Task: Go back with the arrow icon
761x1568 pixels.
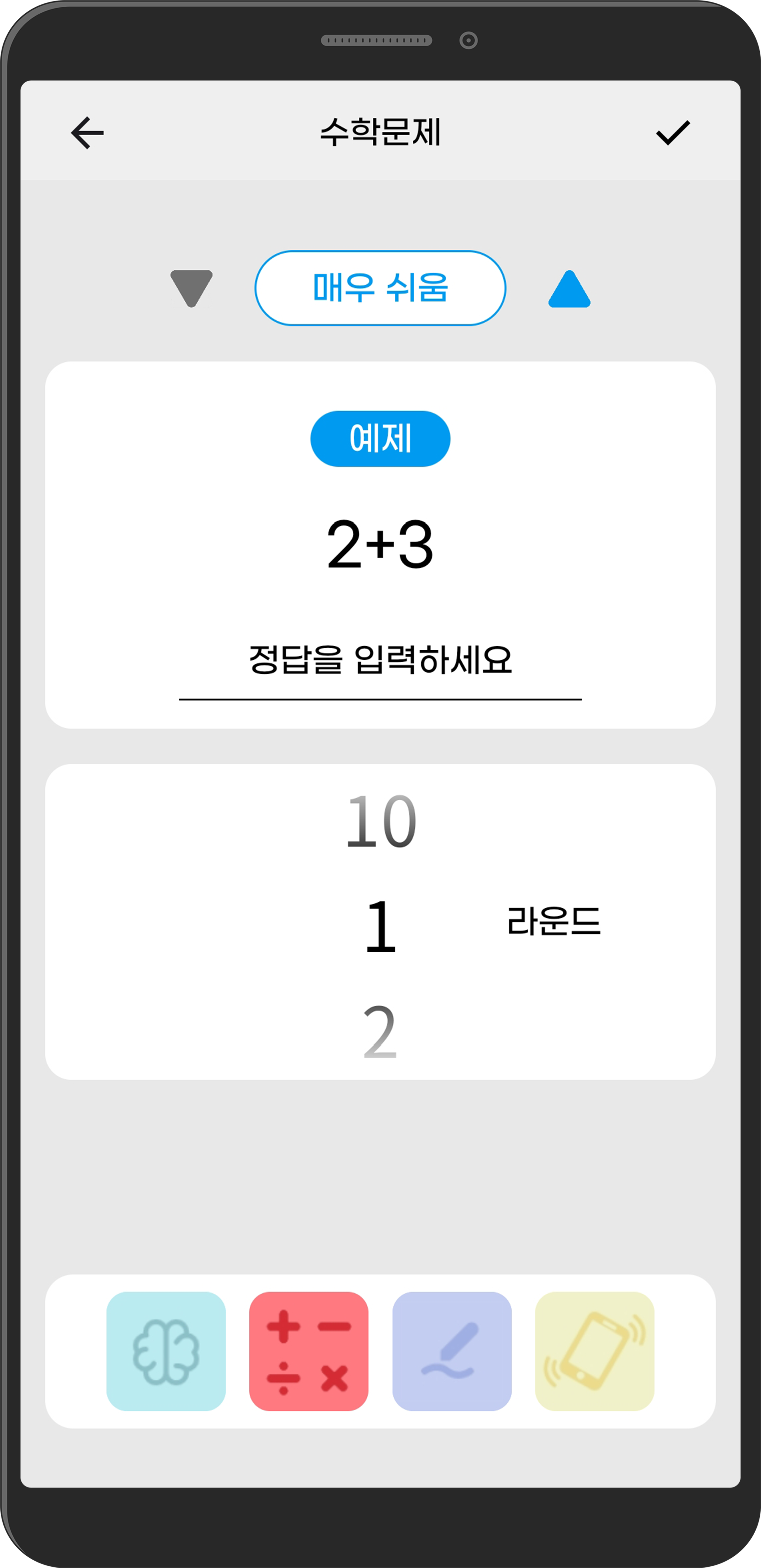Action: (88, 133)
